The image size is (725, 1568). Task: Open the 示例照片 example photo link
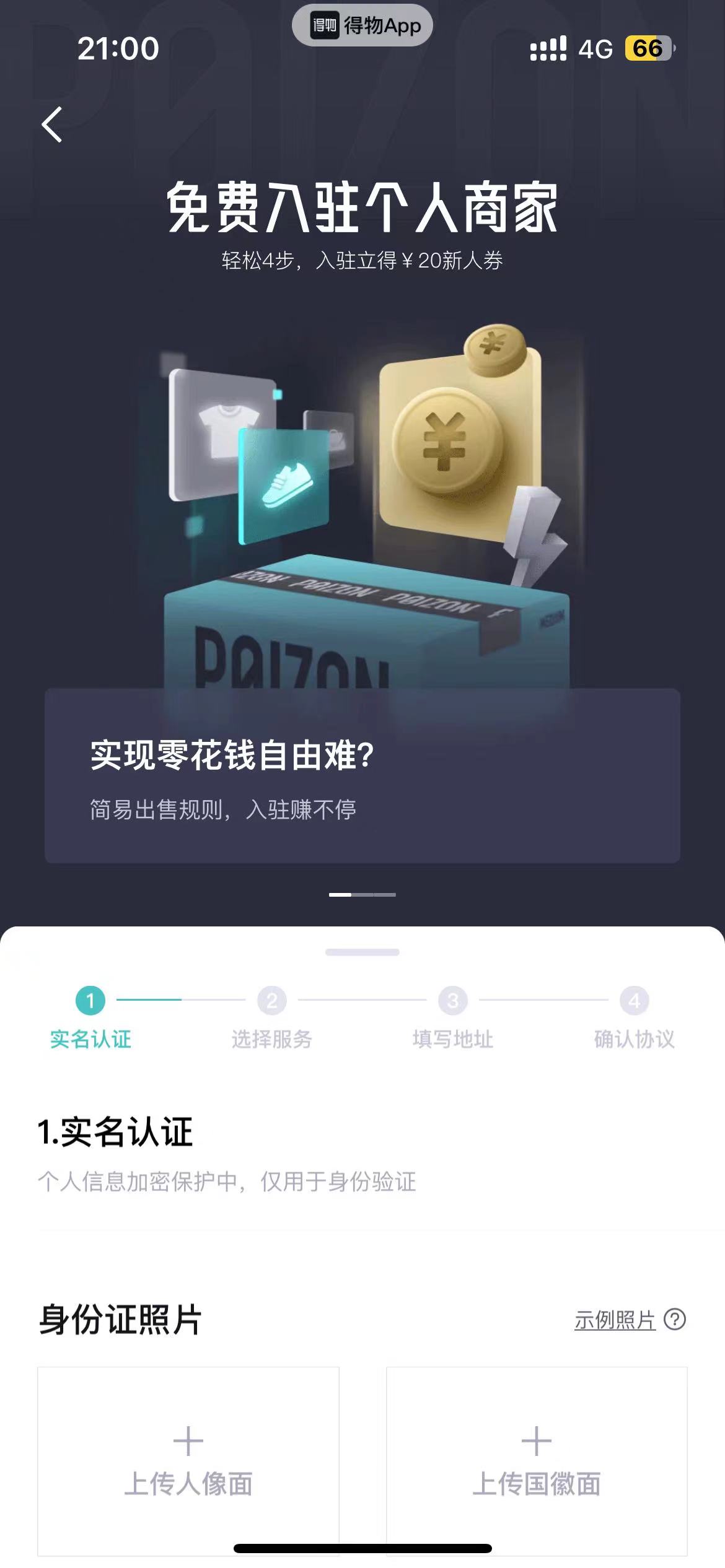point(628,1320)
